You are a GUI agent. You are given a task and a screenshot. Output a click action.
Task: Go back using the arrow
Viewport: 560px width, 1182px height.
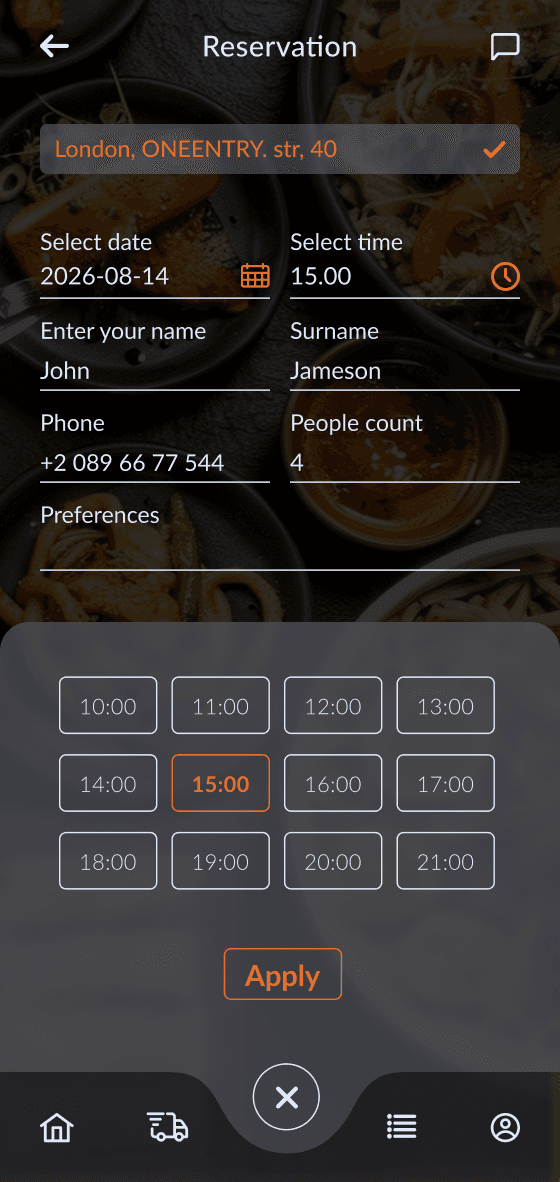tap(54, 46)
